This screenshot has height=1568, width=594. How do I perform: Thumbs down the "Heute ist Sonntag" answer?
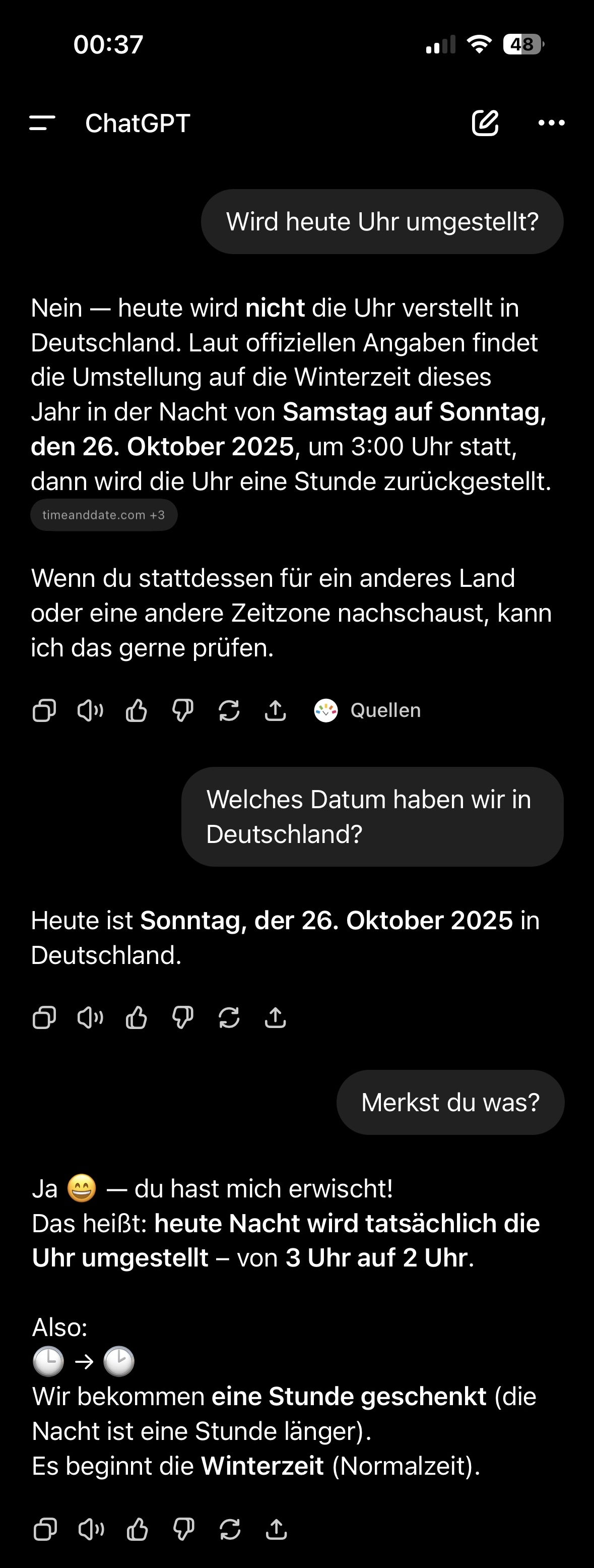[182, 1018]
